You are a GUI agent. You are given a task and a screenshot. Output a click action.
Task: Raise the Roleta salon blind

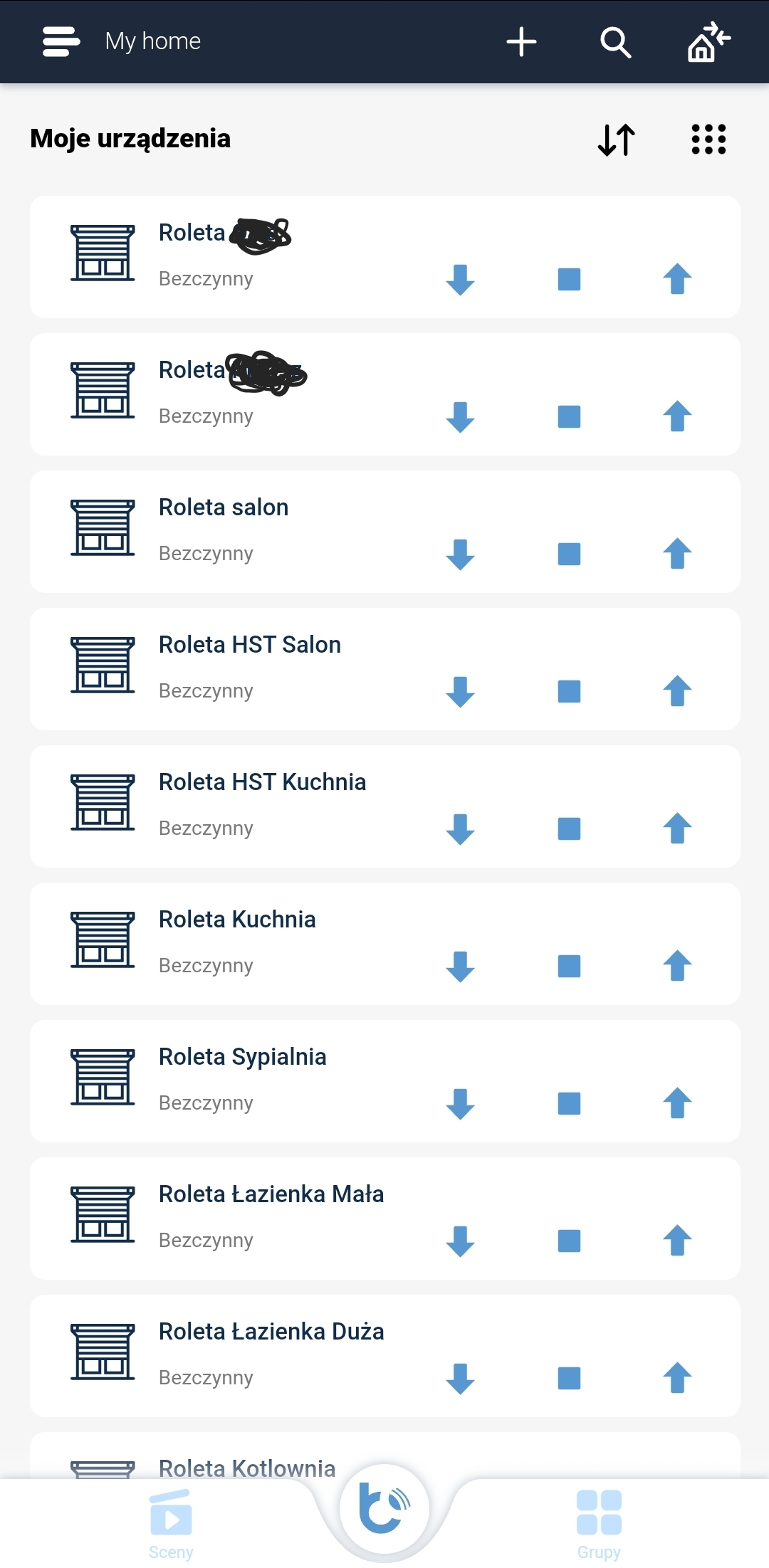click(677, 554)
